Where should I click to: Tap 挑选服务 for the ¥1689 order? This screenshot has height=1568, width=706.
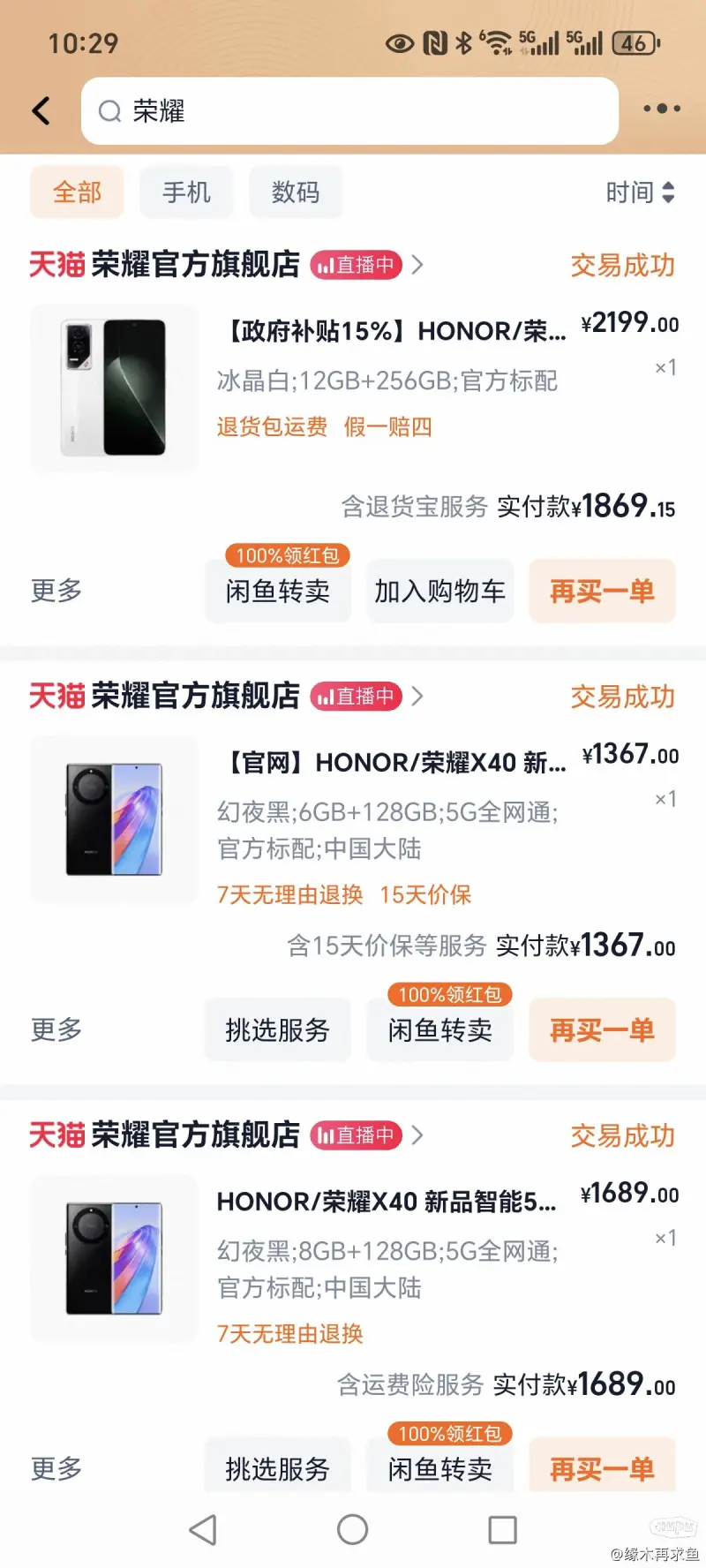278,1468
